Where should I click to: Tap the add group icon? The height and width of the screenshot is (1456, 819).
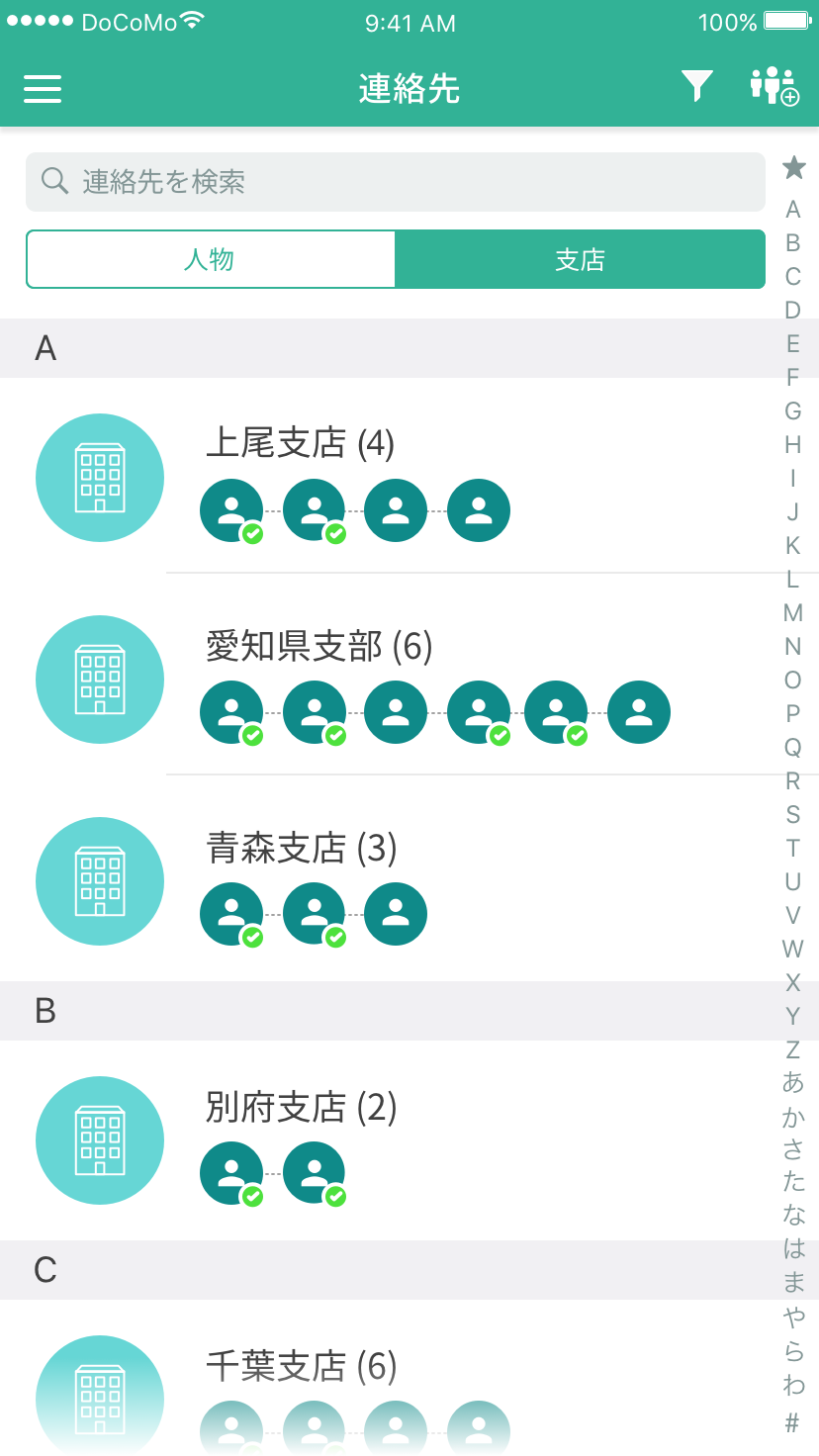coord(773,87)
